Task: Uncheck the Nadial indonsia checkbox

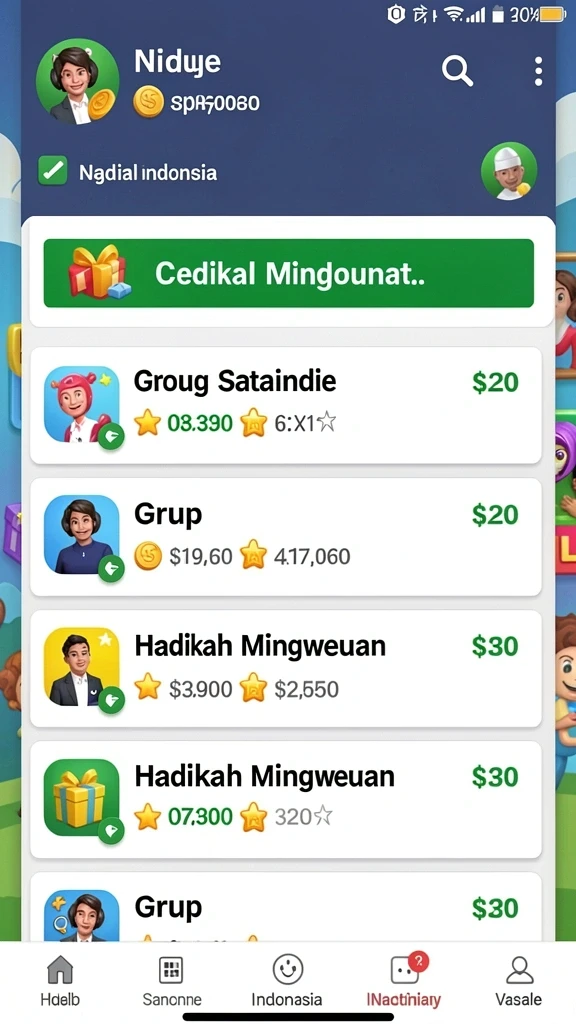Action: point(53,172)
